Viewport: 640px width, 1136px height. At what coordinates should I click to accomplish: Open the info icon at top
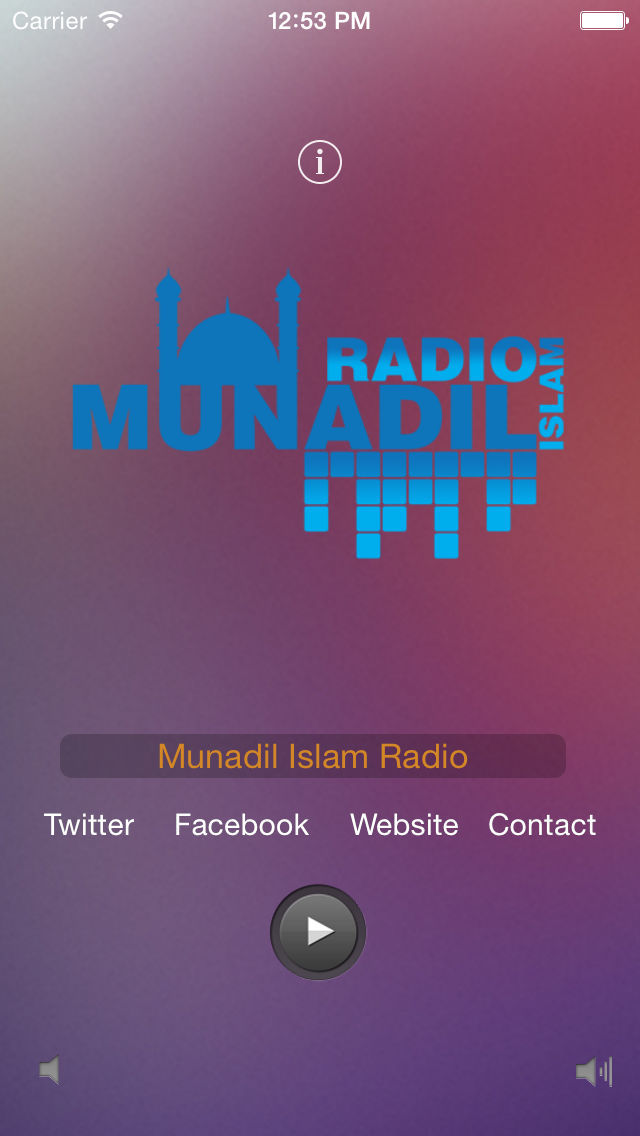coord(320,162)
